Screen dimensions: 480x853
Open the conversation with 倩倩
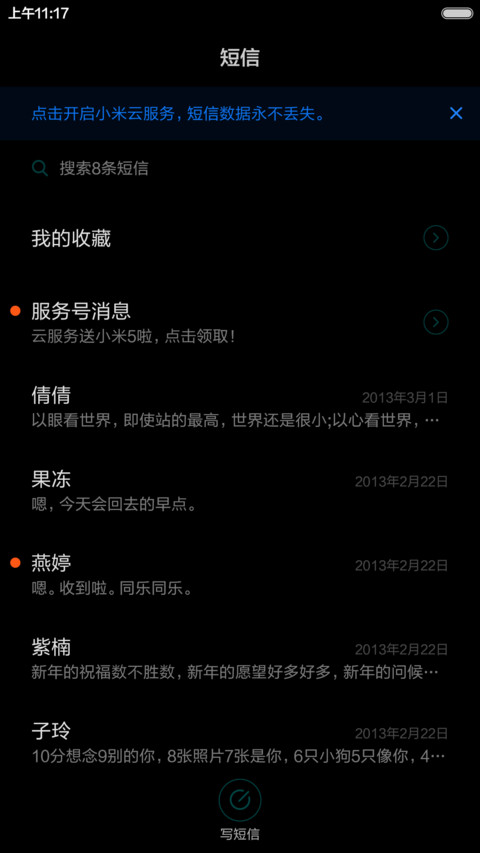point(240,407)
